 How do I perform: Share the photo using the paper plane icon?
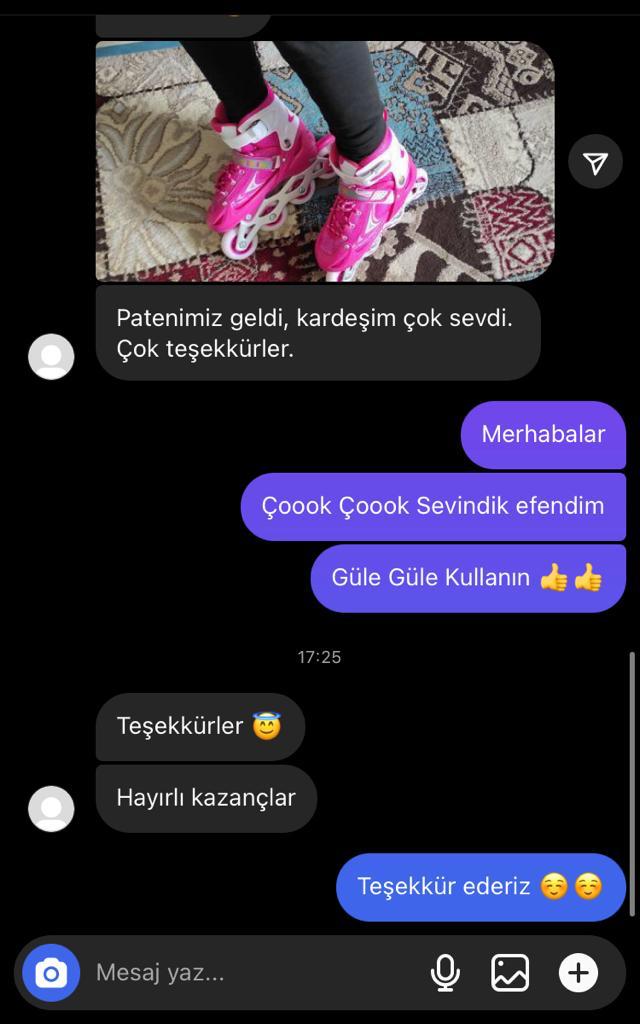click(x=595, y=162)
